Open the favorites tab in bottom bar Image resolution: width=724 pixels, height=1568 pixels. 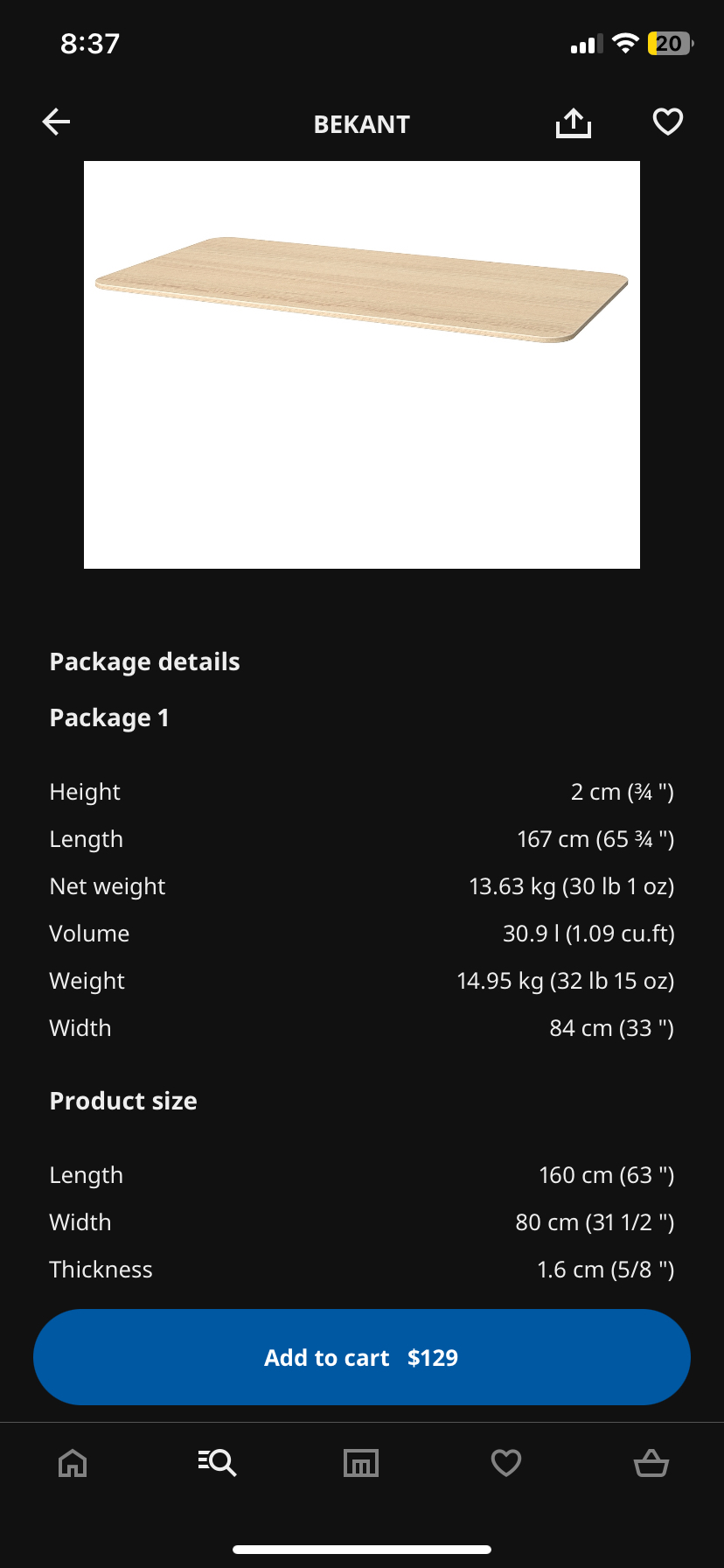coord(506,1463)
